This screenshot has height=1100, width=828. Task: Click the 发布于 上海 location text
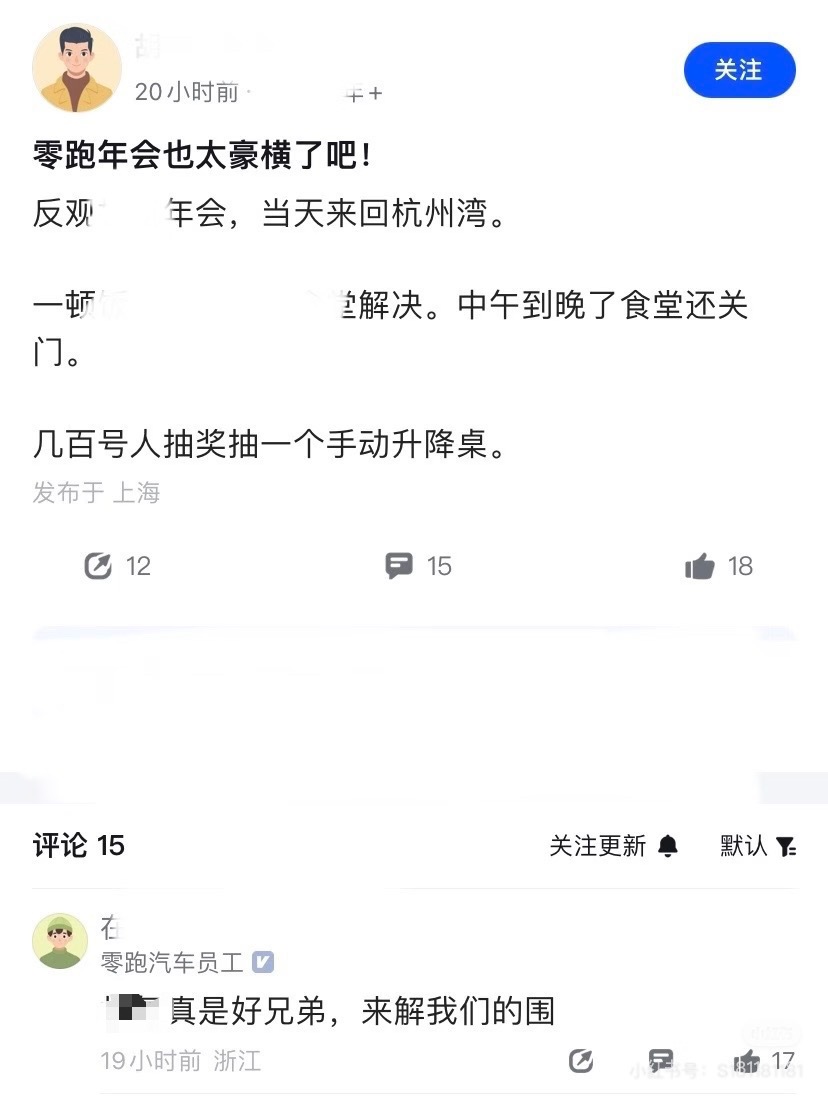[97, 492]
